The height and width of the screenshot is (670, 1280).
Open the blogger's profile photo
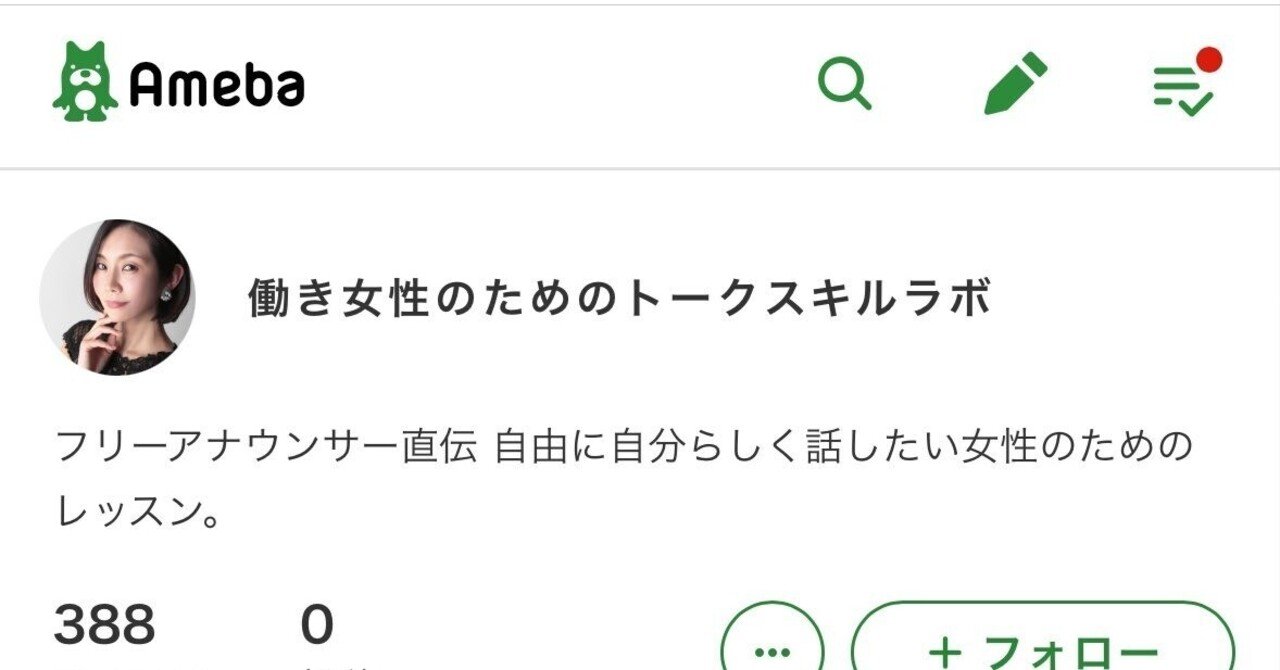click(x=117, y=297)
